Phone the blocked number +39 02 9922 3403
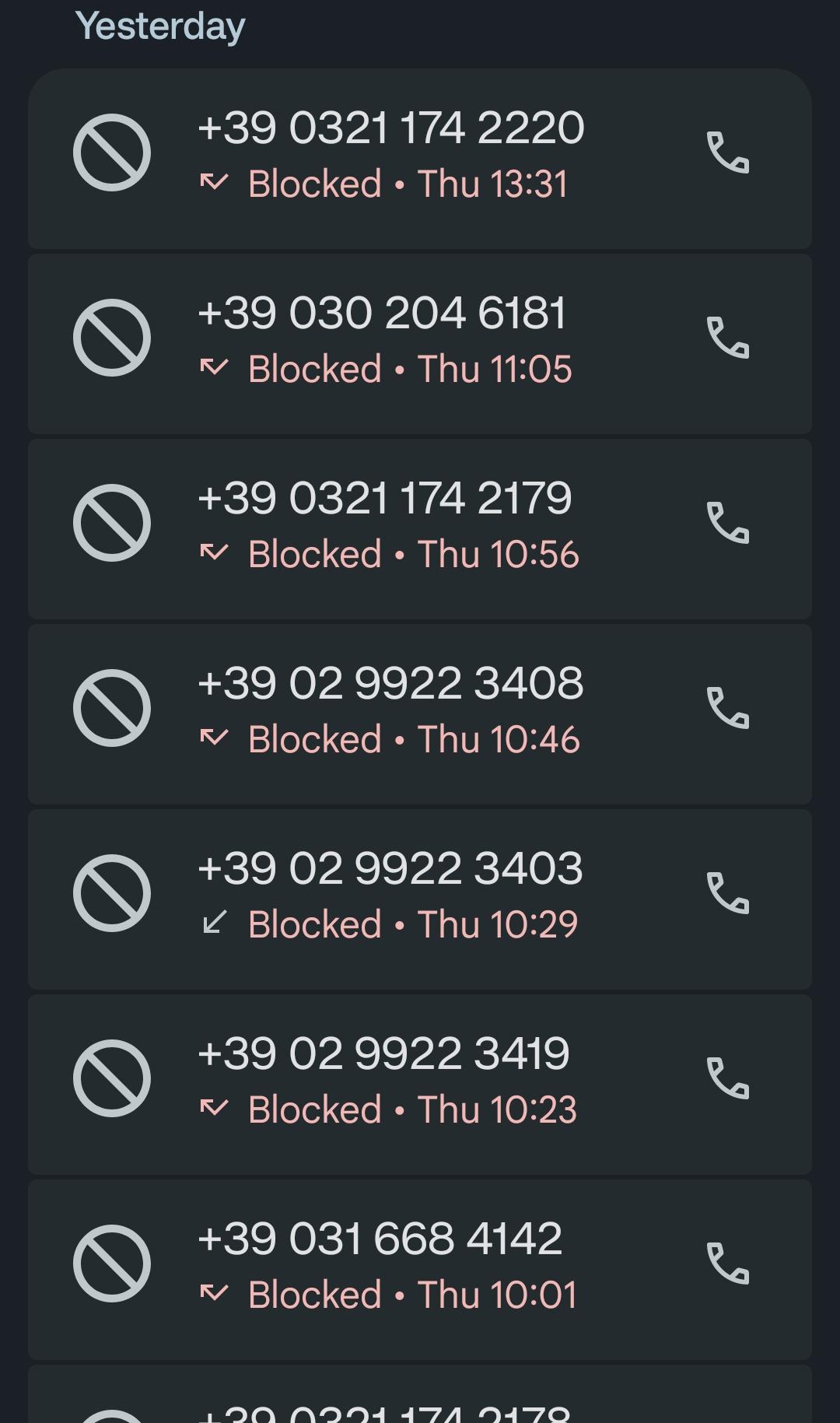The width and height of the screenshot is (840, 1423). tap(728, 893)
